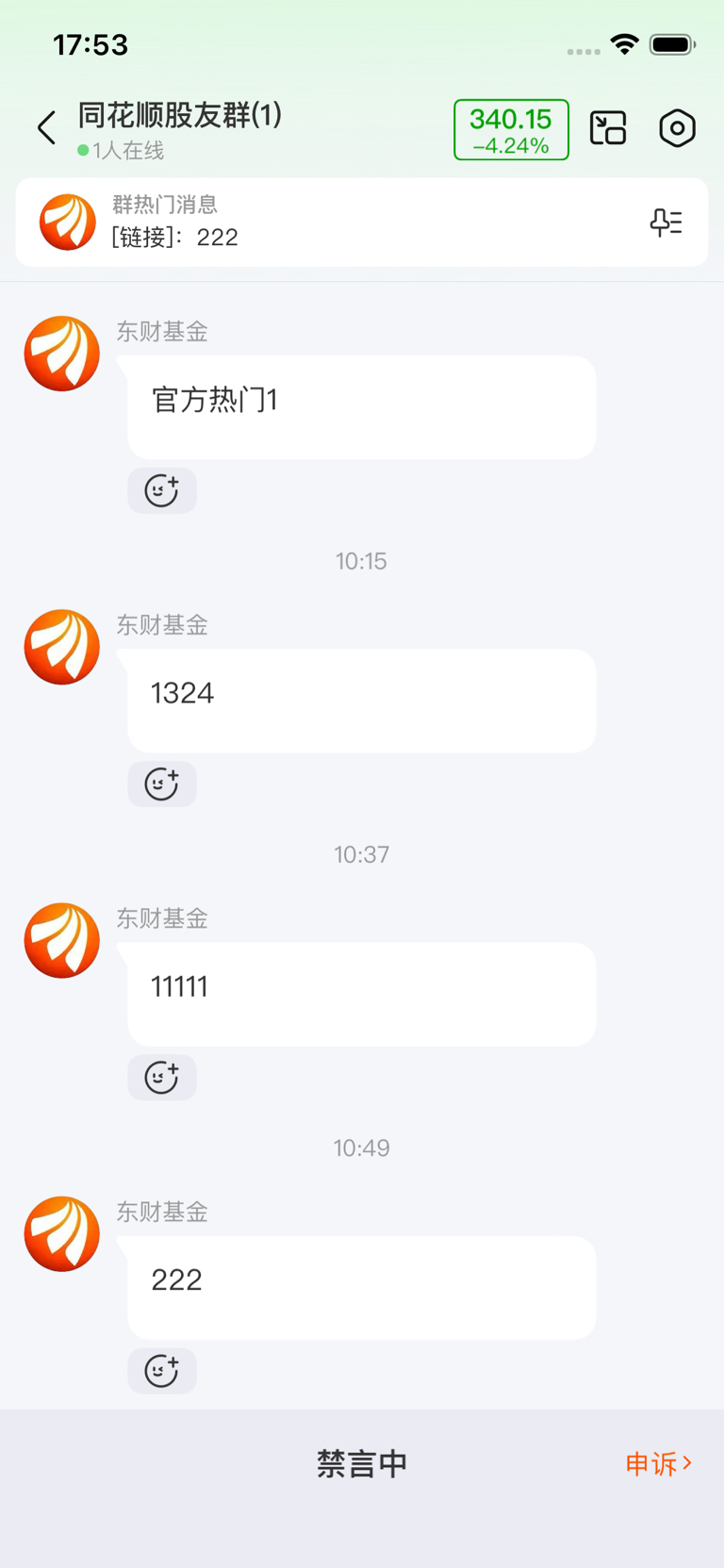The height and width of the screenshot is (1568, 724).
Task: Open group settings hexagon icon
Action: (x=677, y=128)
